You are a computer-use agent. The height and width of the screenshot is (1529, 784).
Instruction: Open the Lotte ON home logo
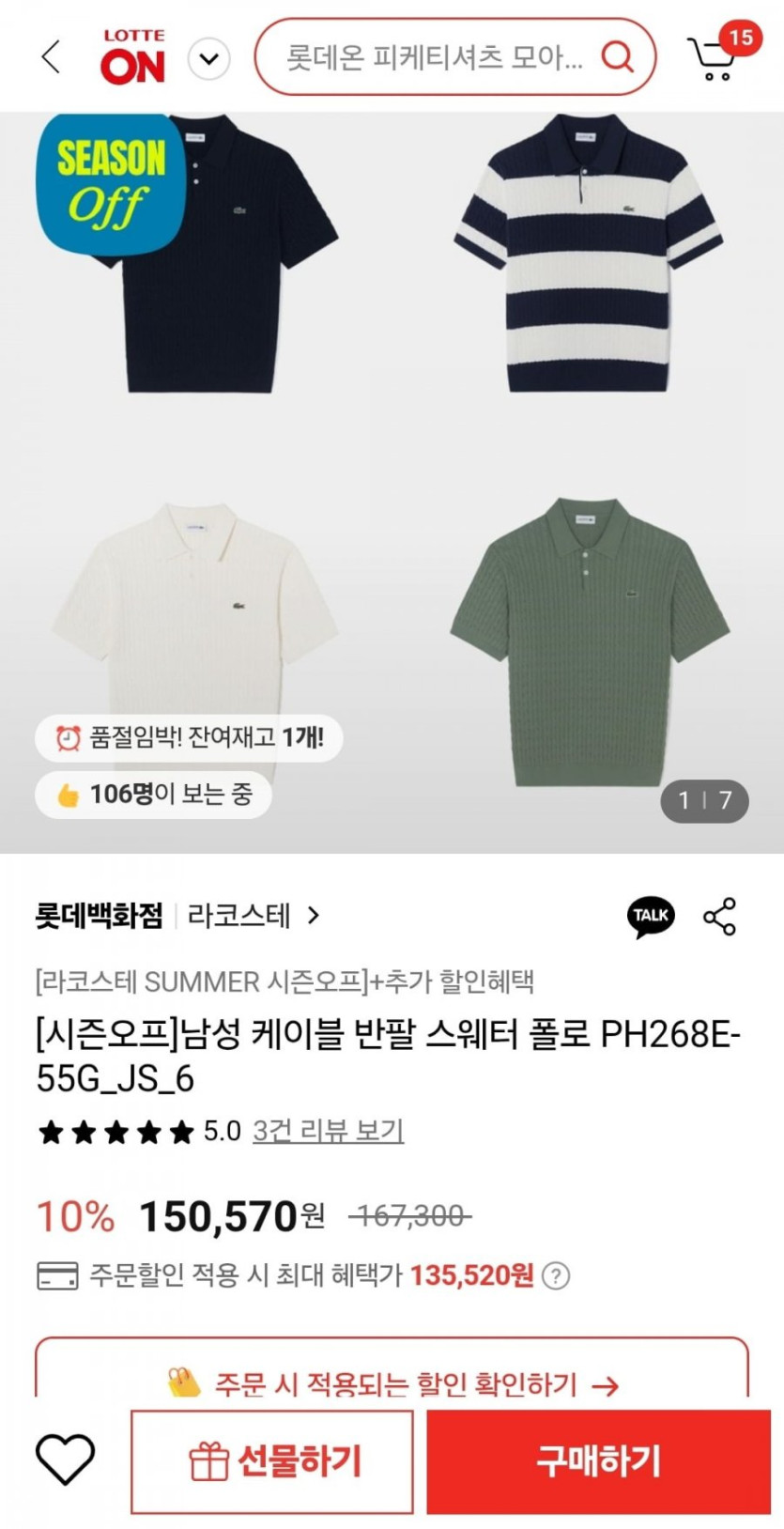(132, 57)
